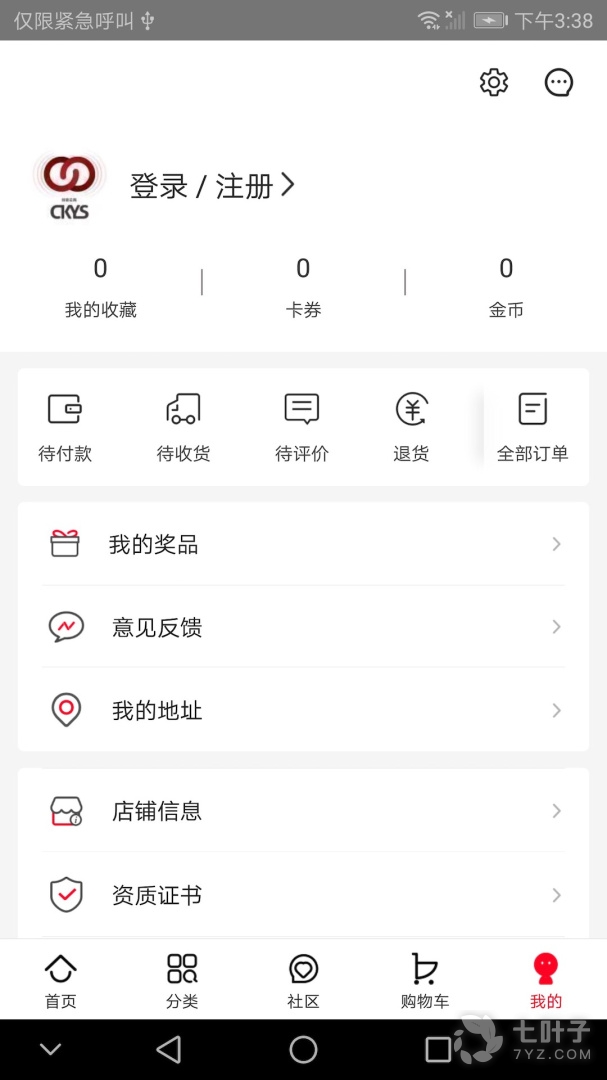Image resolution: width=607 pixels, height=1080 pixels.
Task: Tap 登录 / 注册 to sign in
Action: (x=212, y=186)
